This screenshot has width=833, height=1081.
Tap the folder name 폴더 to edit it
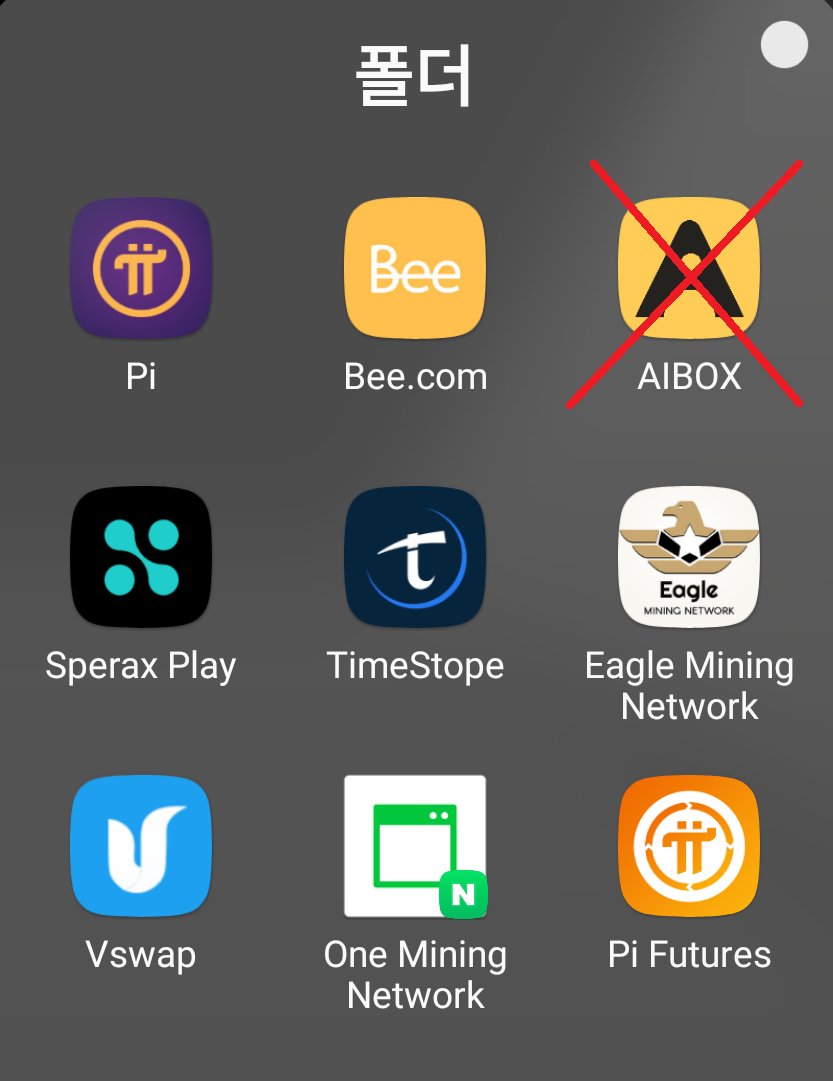coord(414,76)
